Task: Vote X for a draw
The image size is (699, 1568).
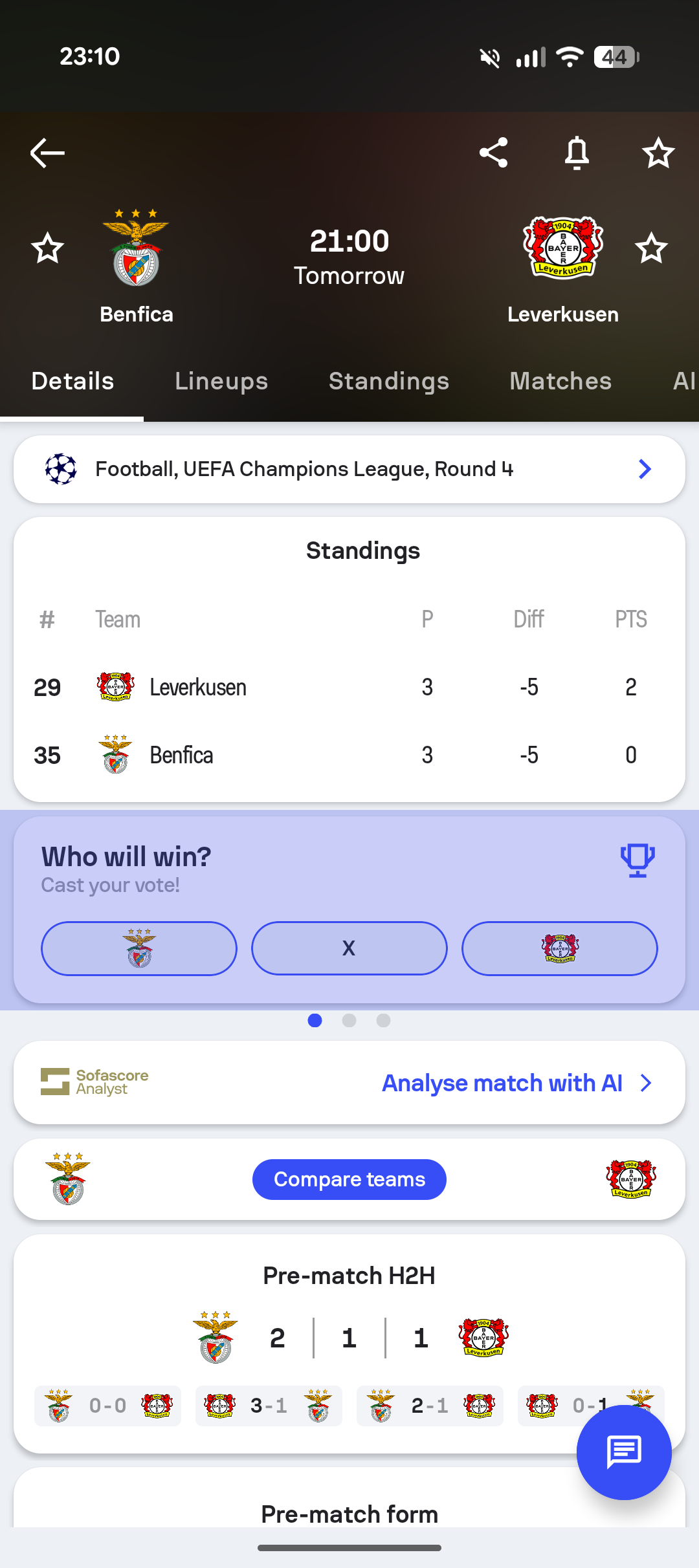Action: 349,948
